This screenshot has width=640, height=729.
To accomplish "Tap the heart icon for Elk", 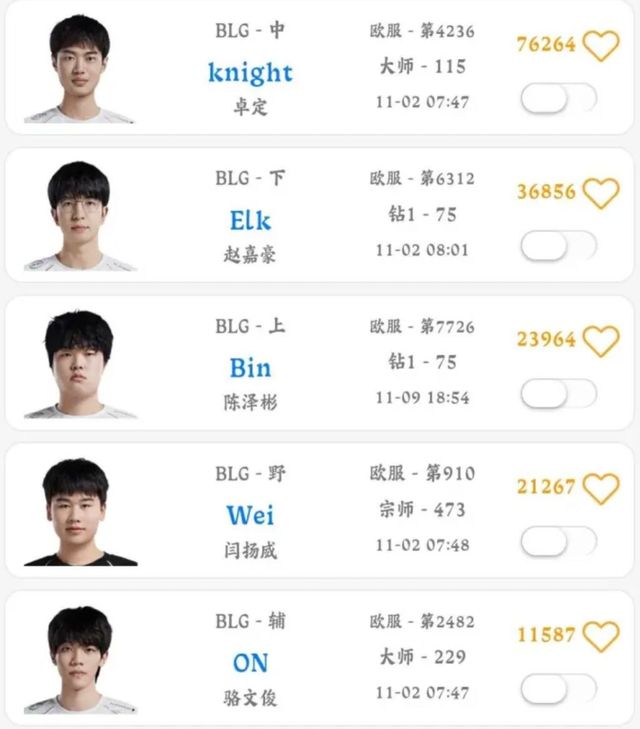I will tap(601, 192).
